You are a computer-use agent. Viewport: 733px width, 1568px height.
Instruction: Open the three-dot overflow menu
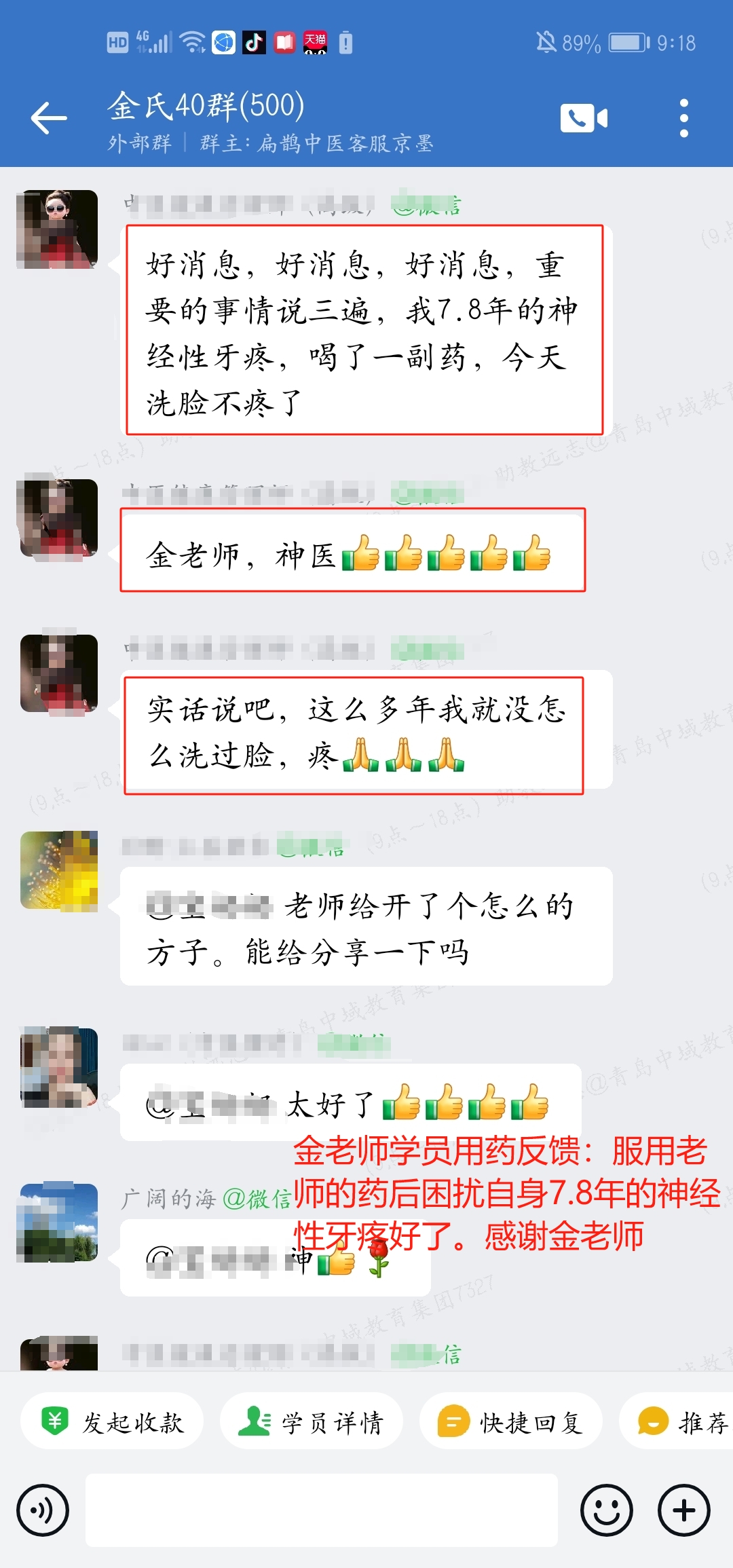click(683, 119)
